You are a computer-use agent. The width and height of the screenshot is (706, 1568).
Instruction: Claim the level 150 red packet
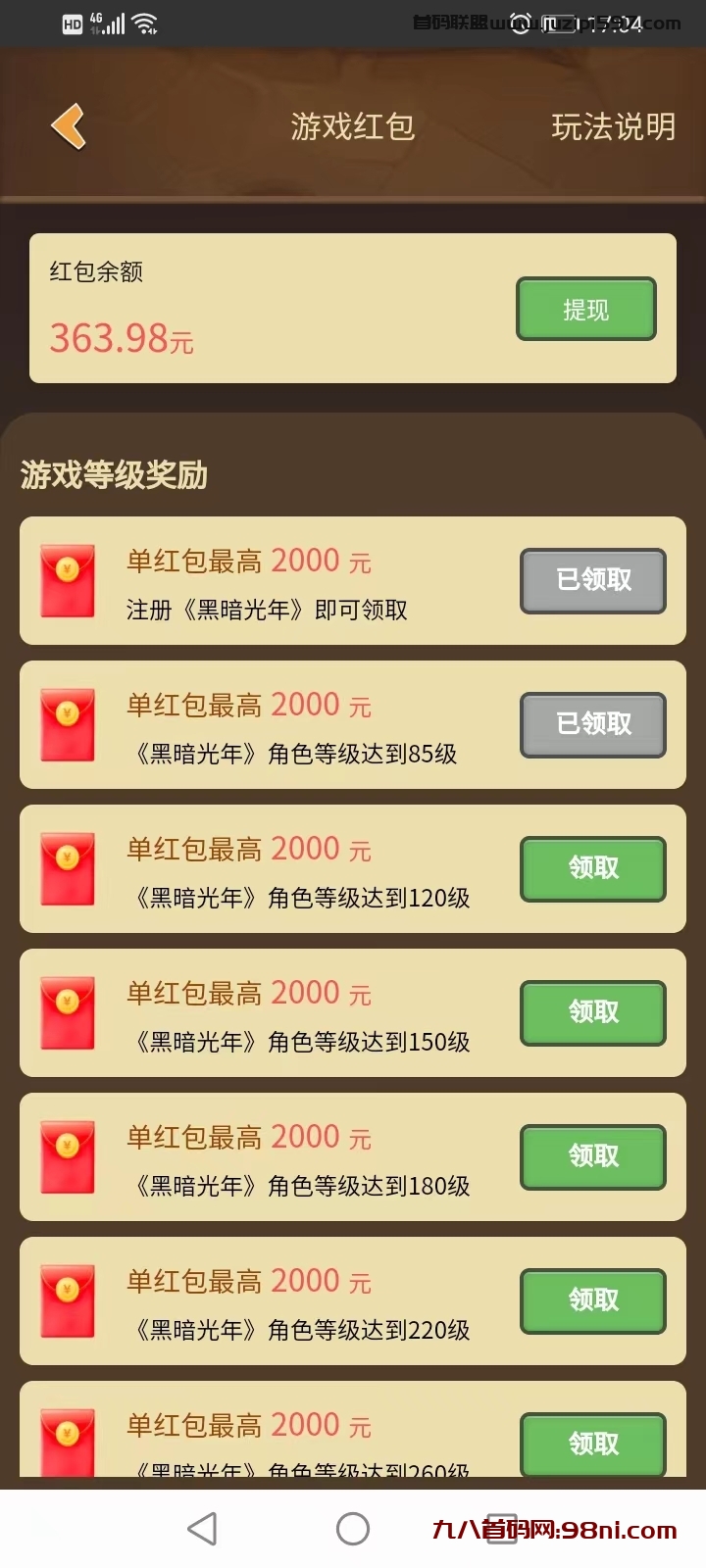point(592,1012)
